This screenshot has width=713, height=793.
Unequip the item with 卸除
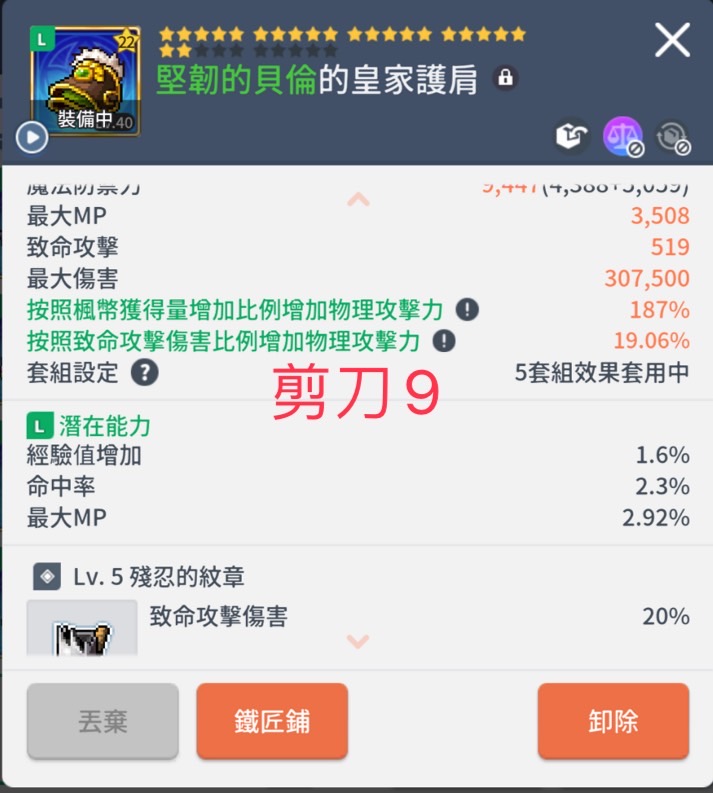point(613,722)
